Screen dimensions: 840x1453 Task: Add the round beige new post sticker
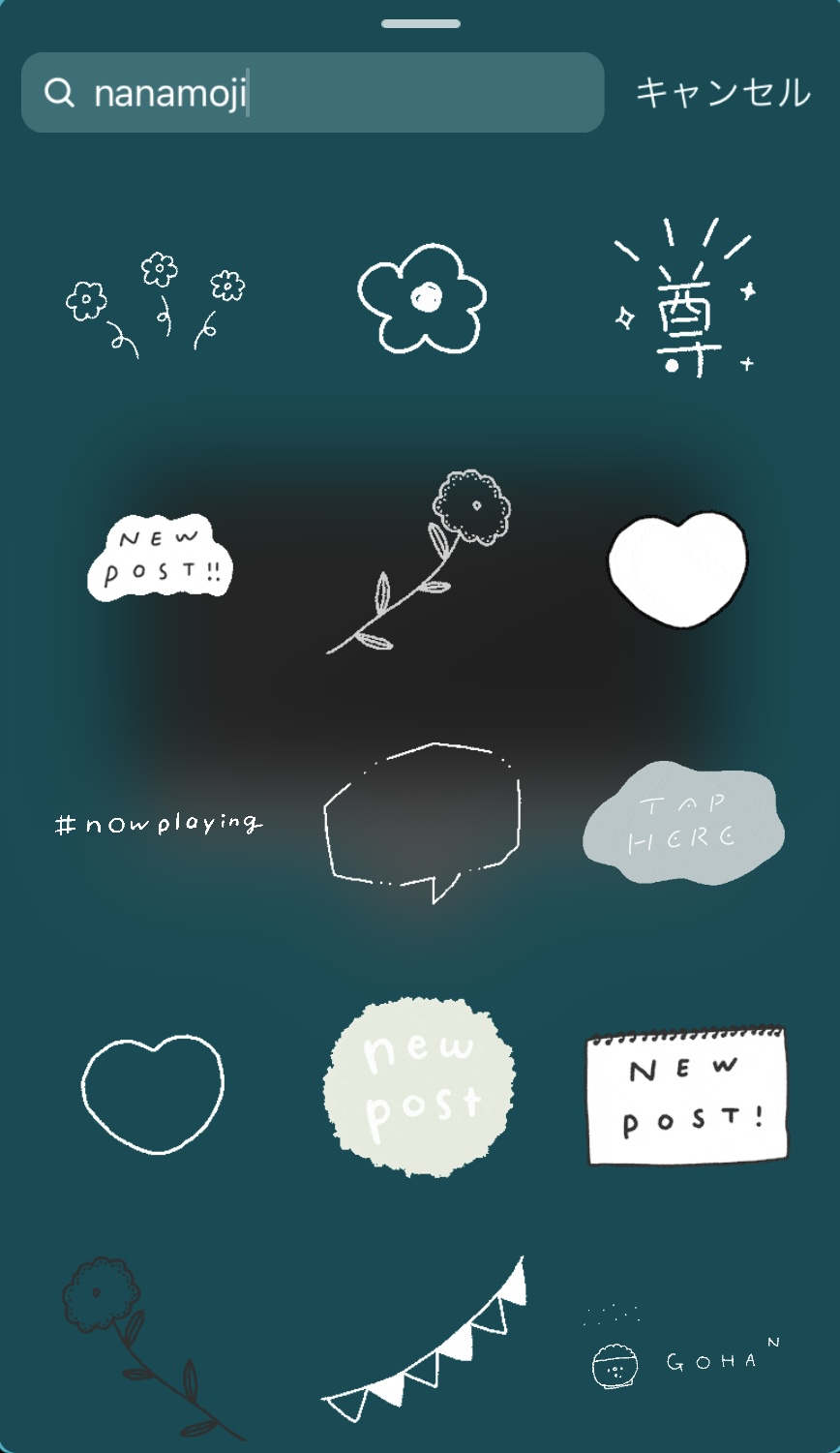[420, 1087]
